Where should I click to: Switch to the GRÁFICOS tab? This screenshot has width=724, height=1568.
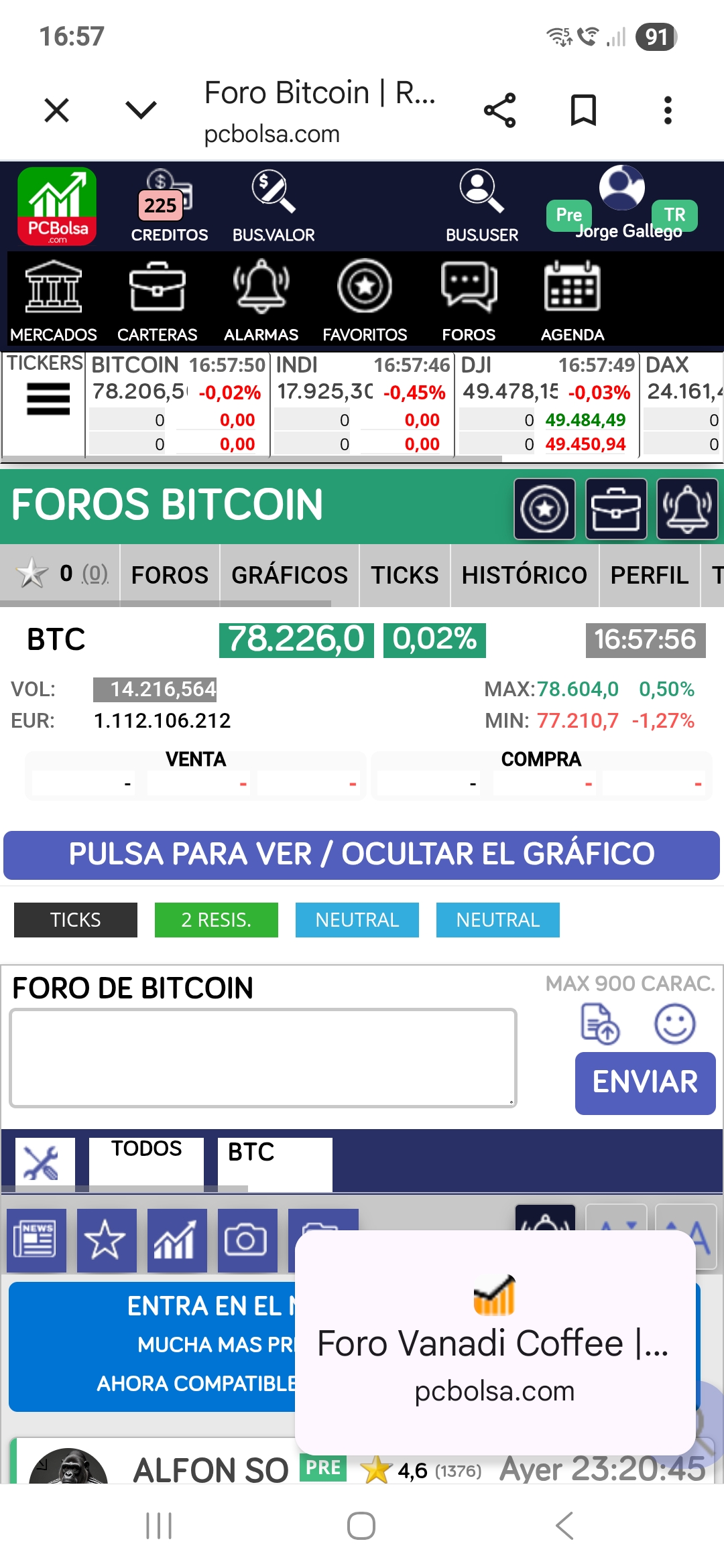click(x=290, y=575)
